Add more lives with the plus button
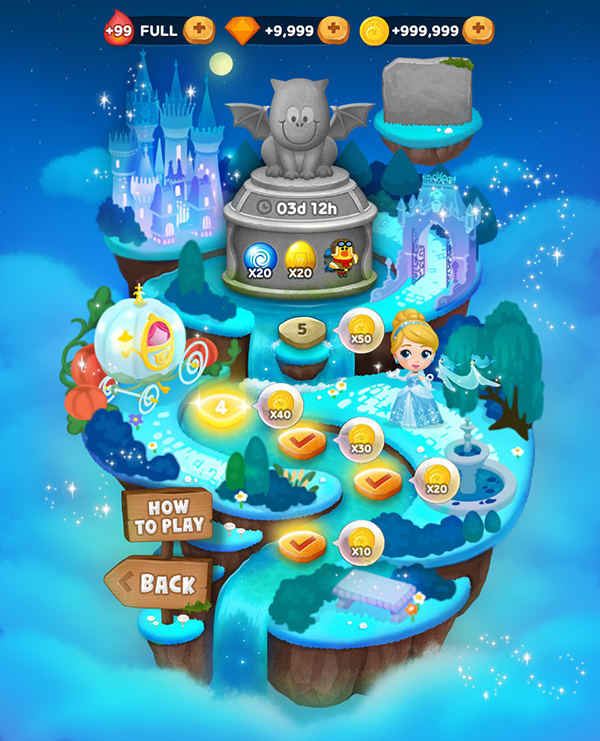 tap(200, 30)
